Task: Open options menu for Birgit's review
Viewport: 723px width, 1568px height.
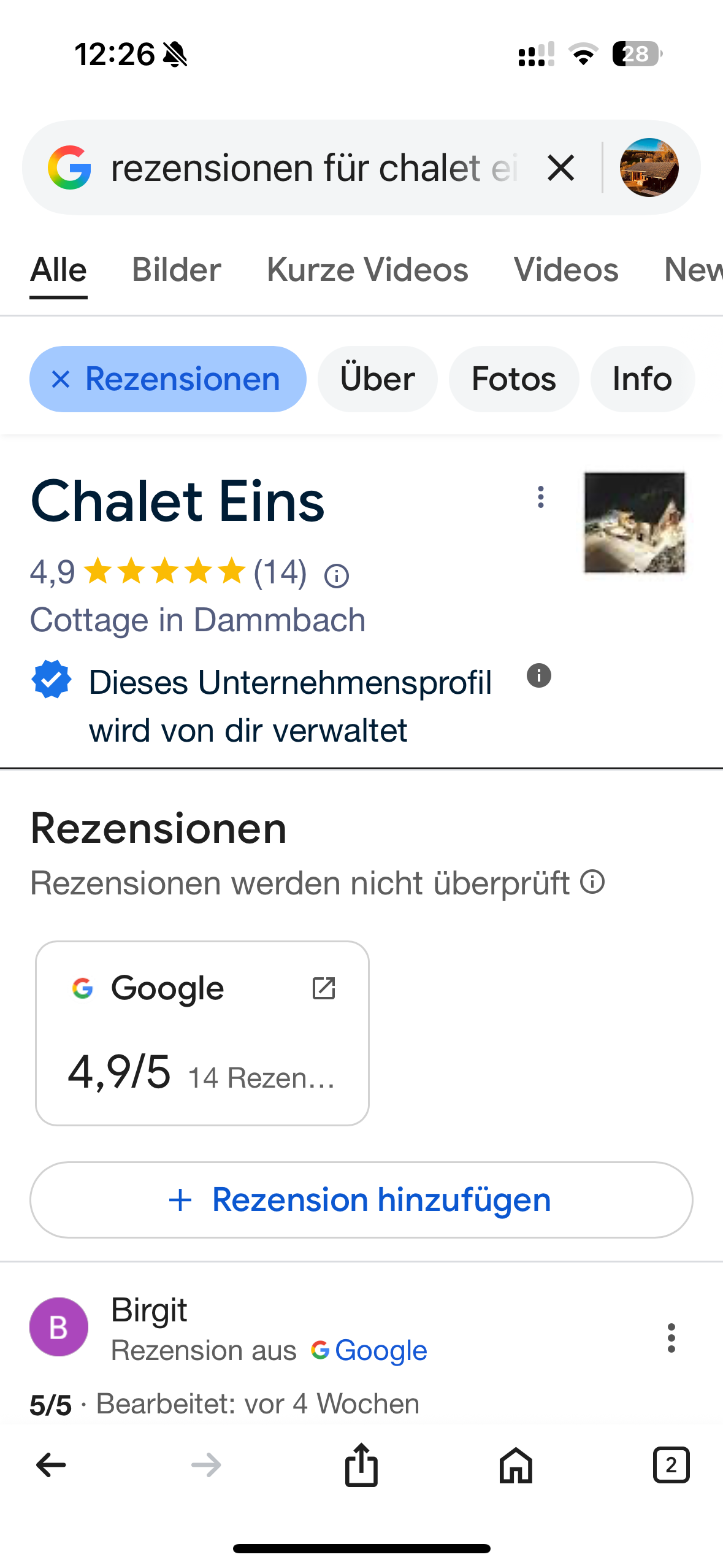Action: tap(671, 1337)
